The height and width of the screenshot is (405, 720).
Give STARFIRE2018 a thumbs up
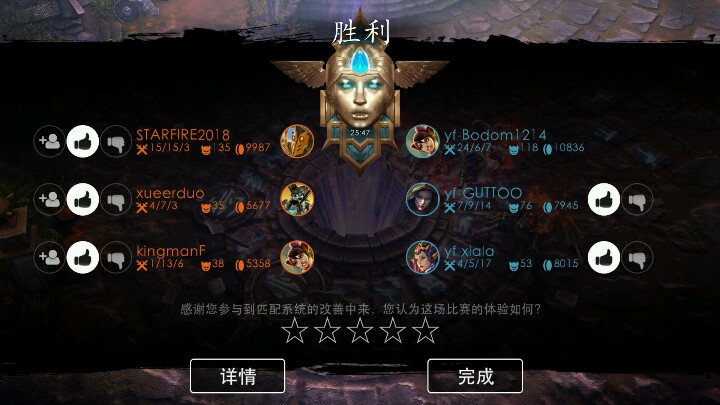pos(83,142)
